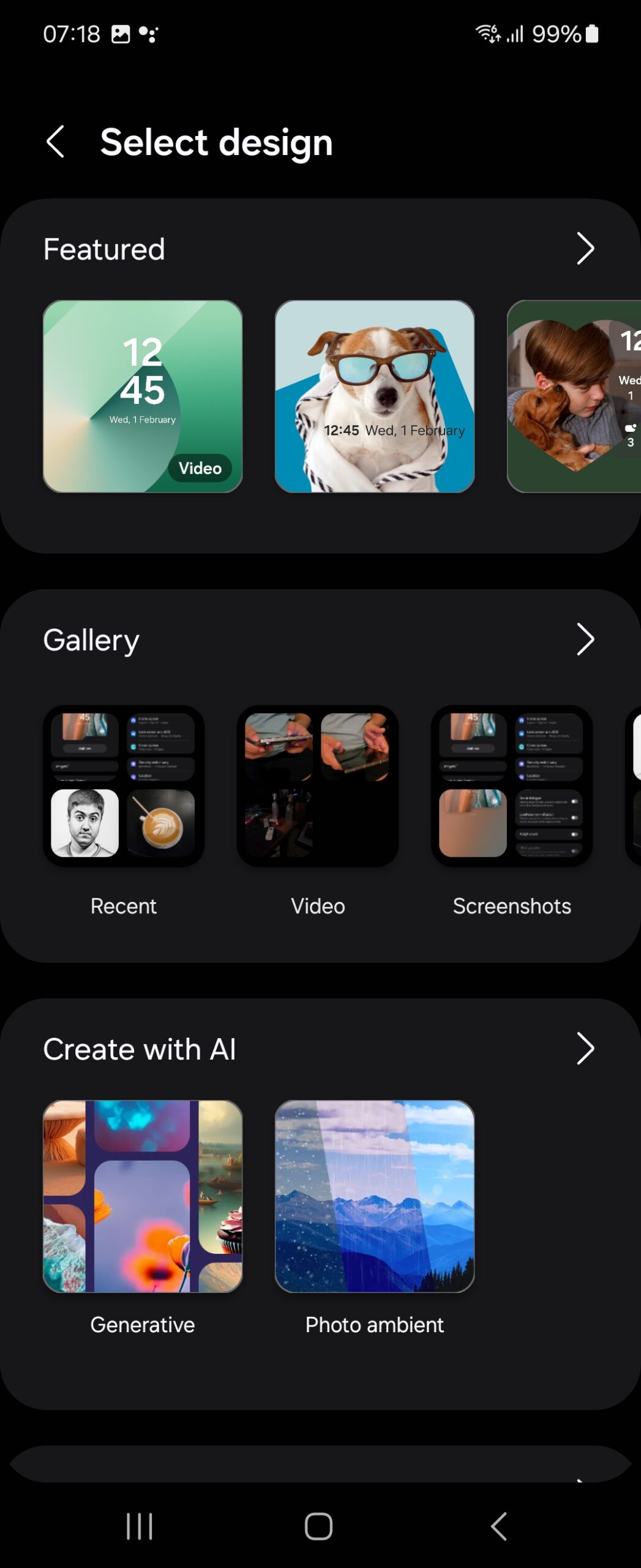Expand the Gallery section arrow

pyautogui.click(x=585, y=639)
